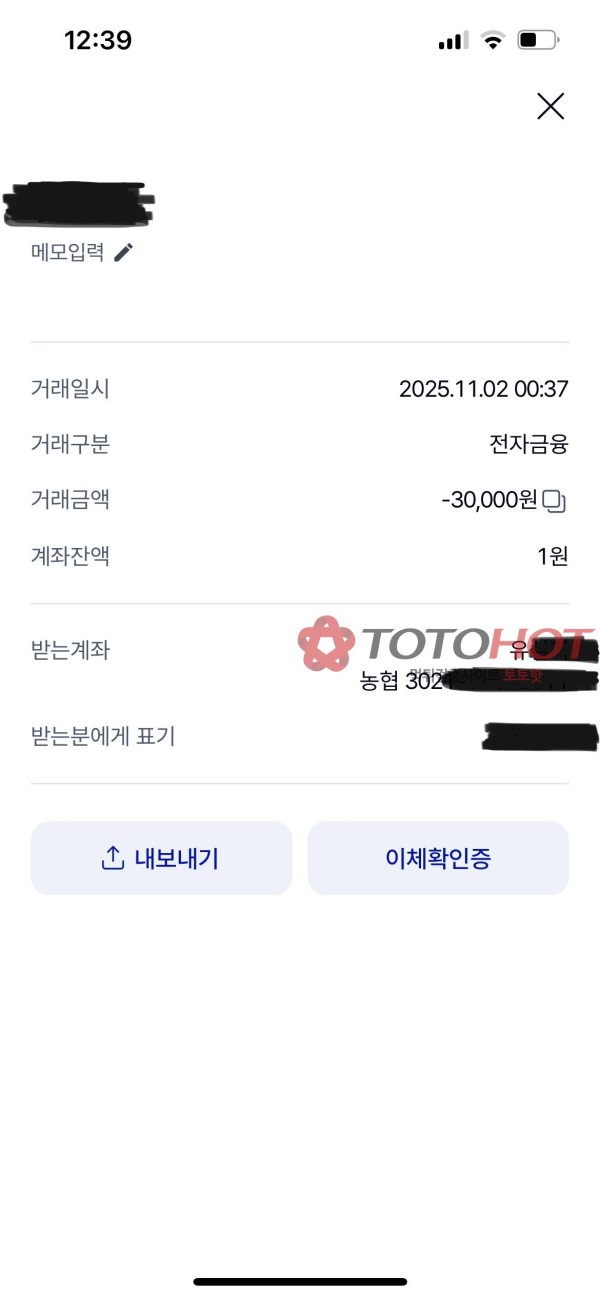600x1298 pixels.
Task: Edit the memo with the pencil icon
Action: click(x=123, y=252)
